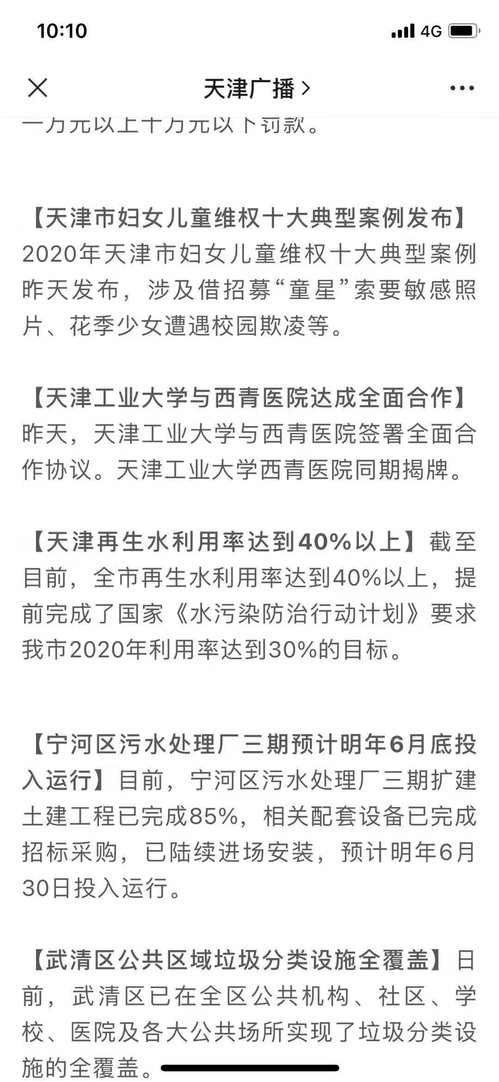
Task: Close the article with the X icon
Action: [x=37, y=88]
